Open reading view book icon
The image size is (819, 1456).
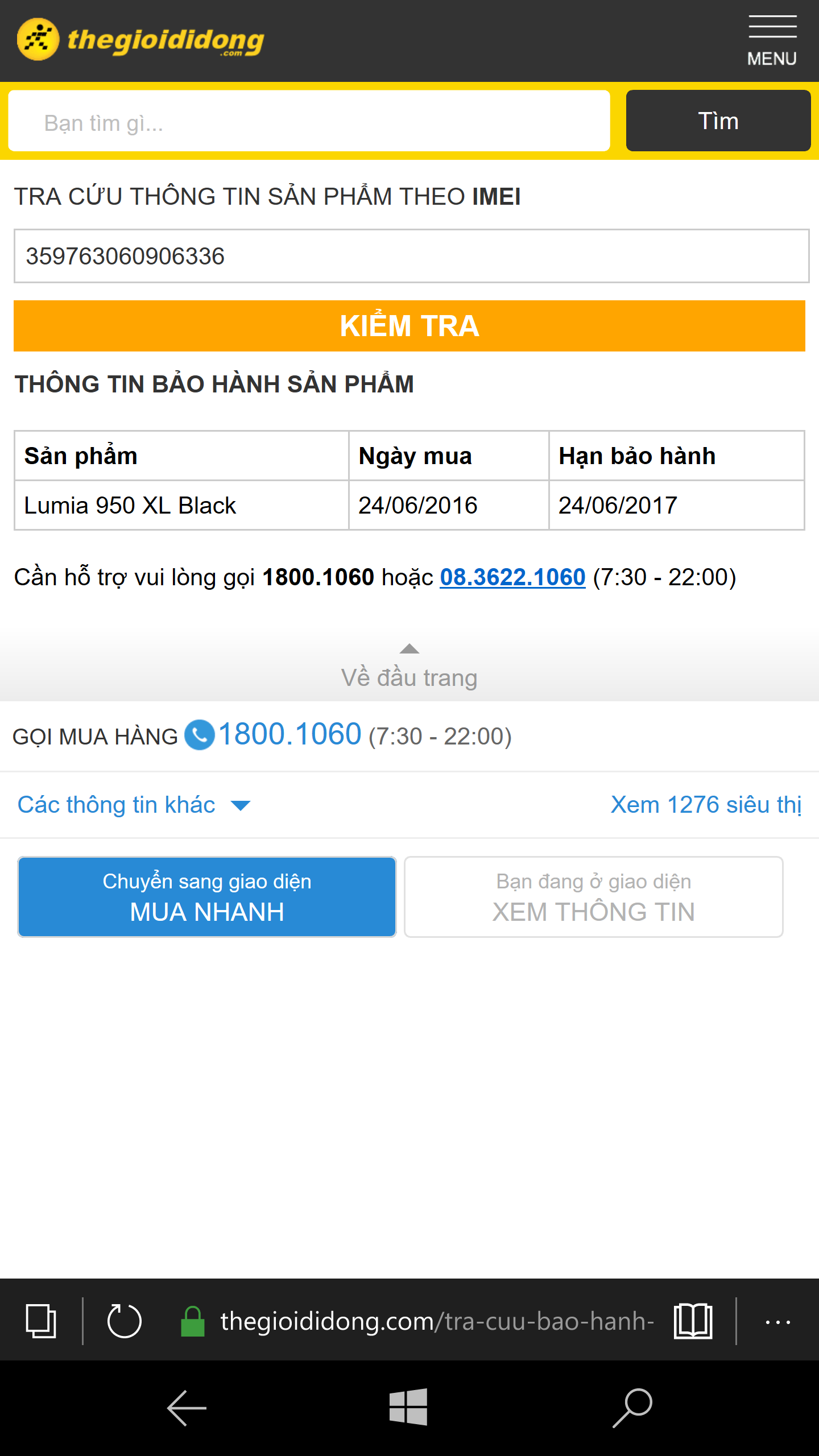693,1321
